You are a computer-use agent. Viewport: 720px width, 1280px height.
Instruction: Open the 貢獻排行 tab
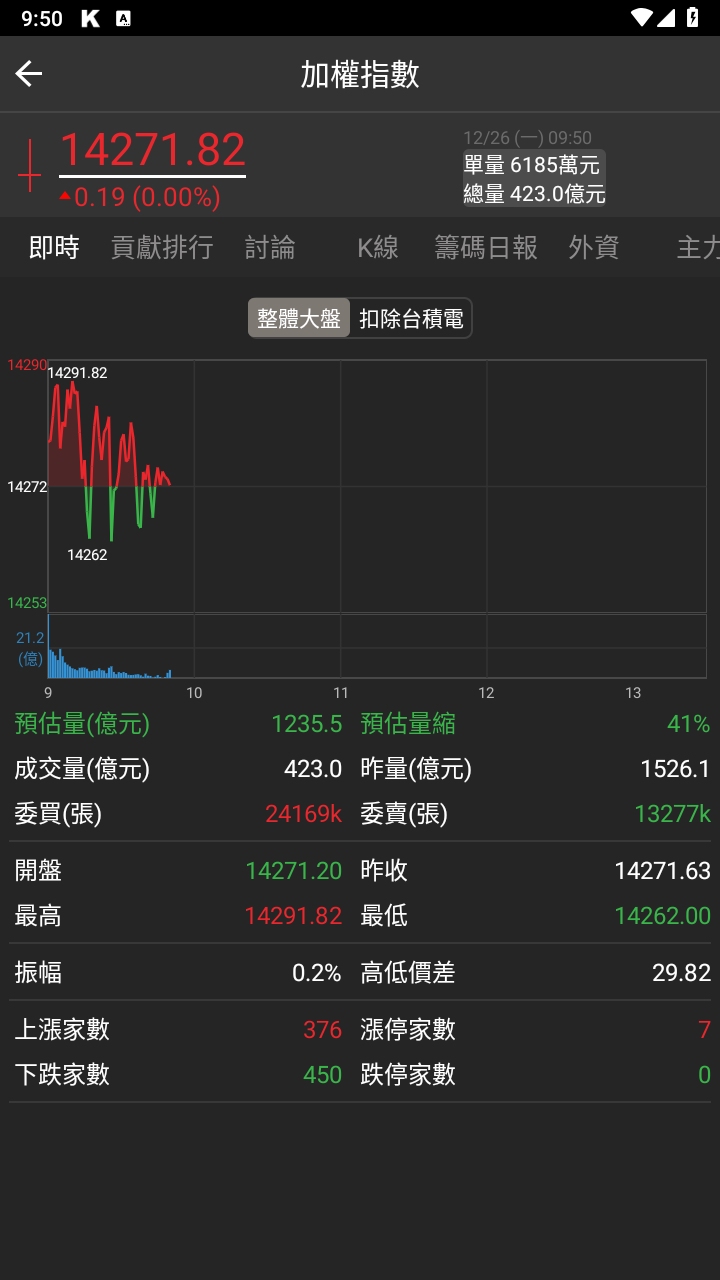[162, 247]
